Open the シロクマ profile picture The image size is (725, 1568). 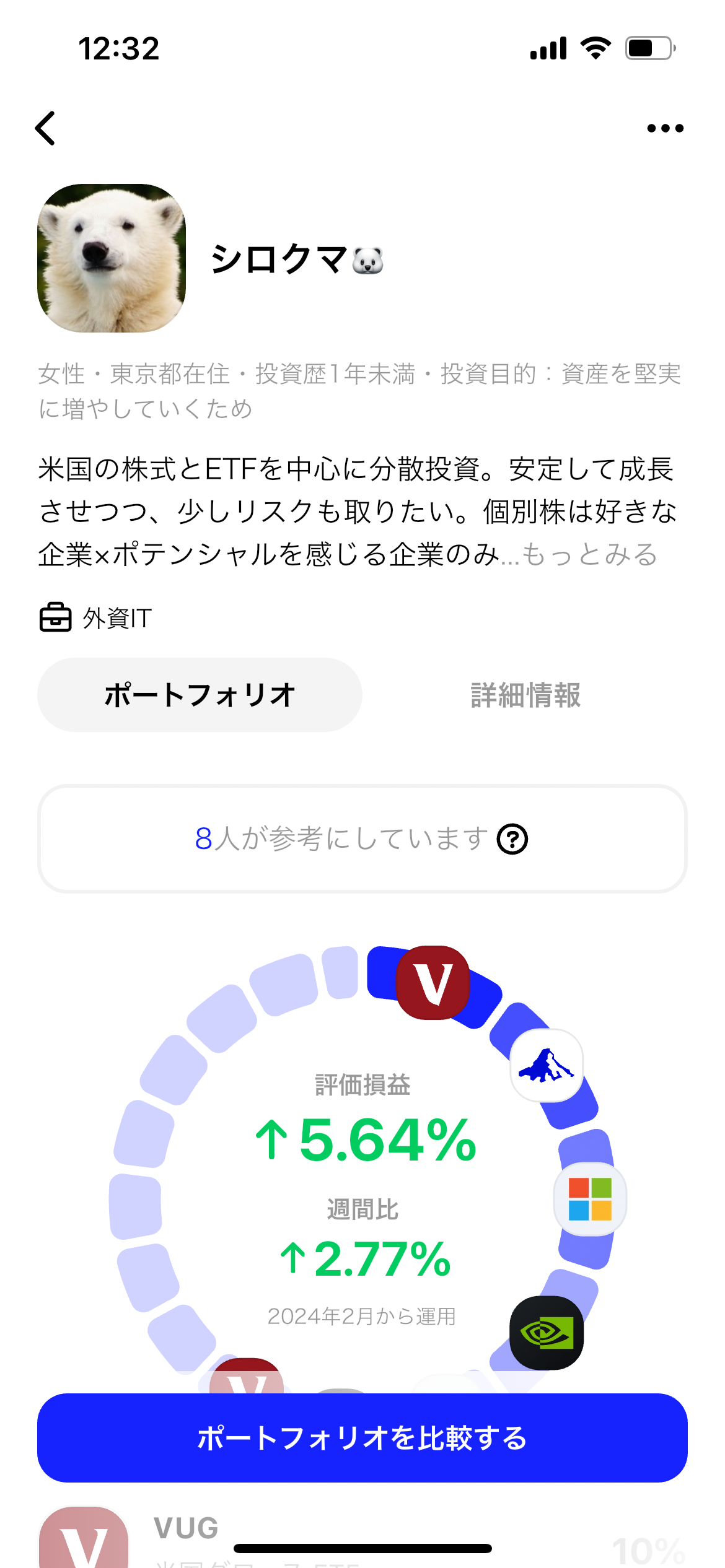pyautogui.click(x=112, y=258)
